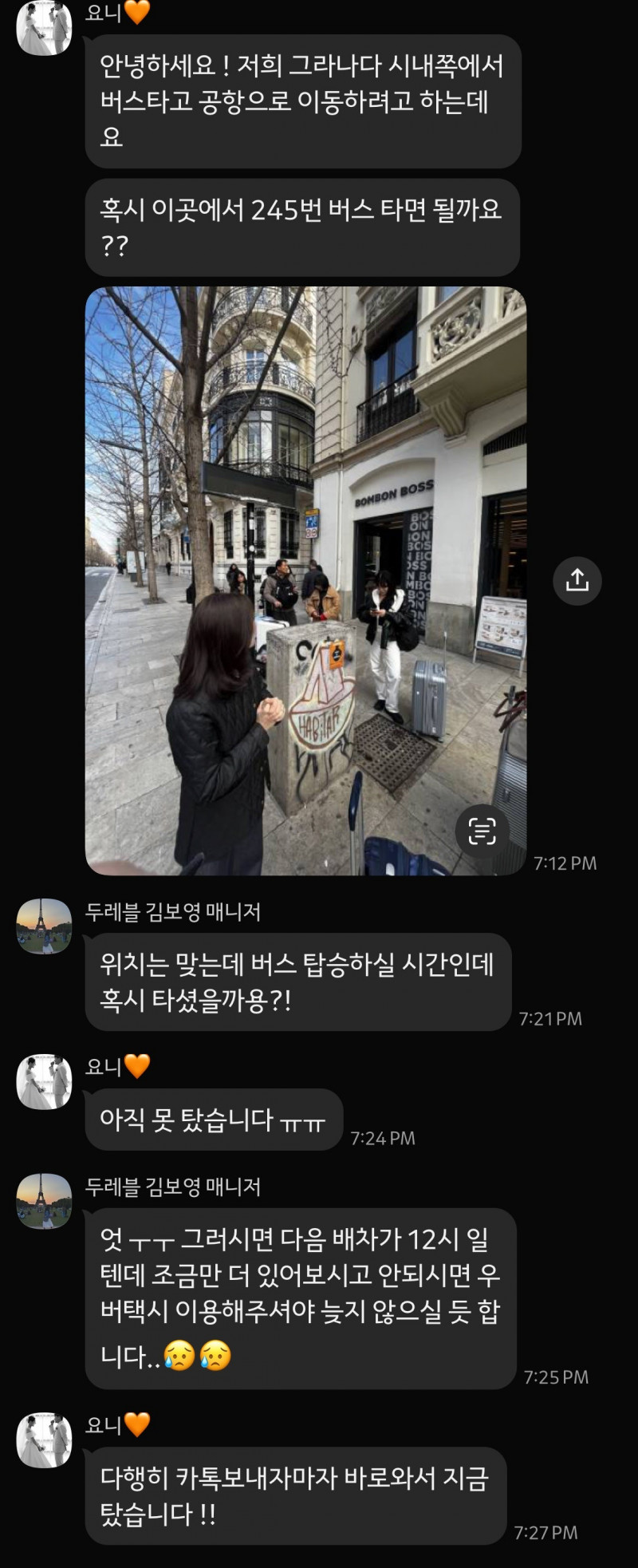The image size is (638, 1568).
Task: Tap the text scan icon on the photo
Action: [x=482, y=831]
